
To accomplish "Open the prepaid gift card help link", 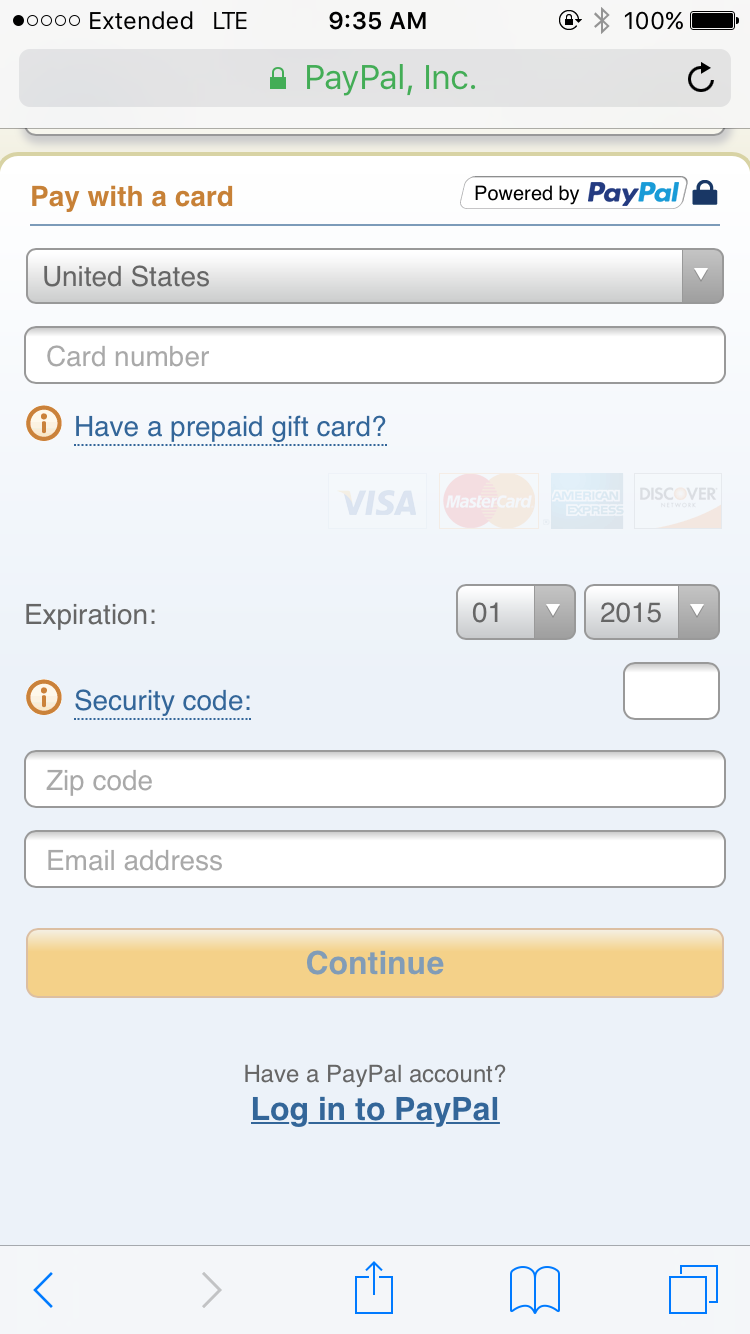I will click(x=230, y=427).
